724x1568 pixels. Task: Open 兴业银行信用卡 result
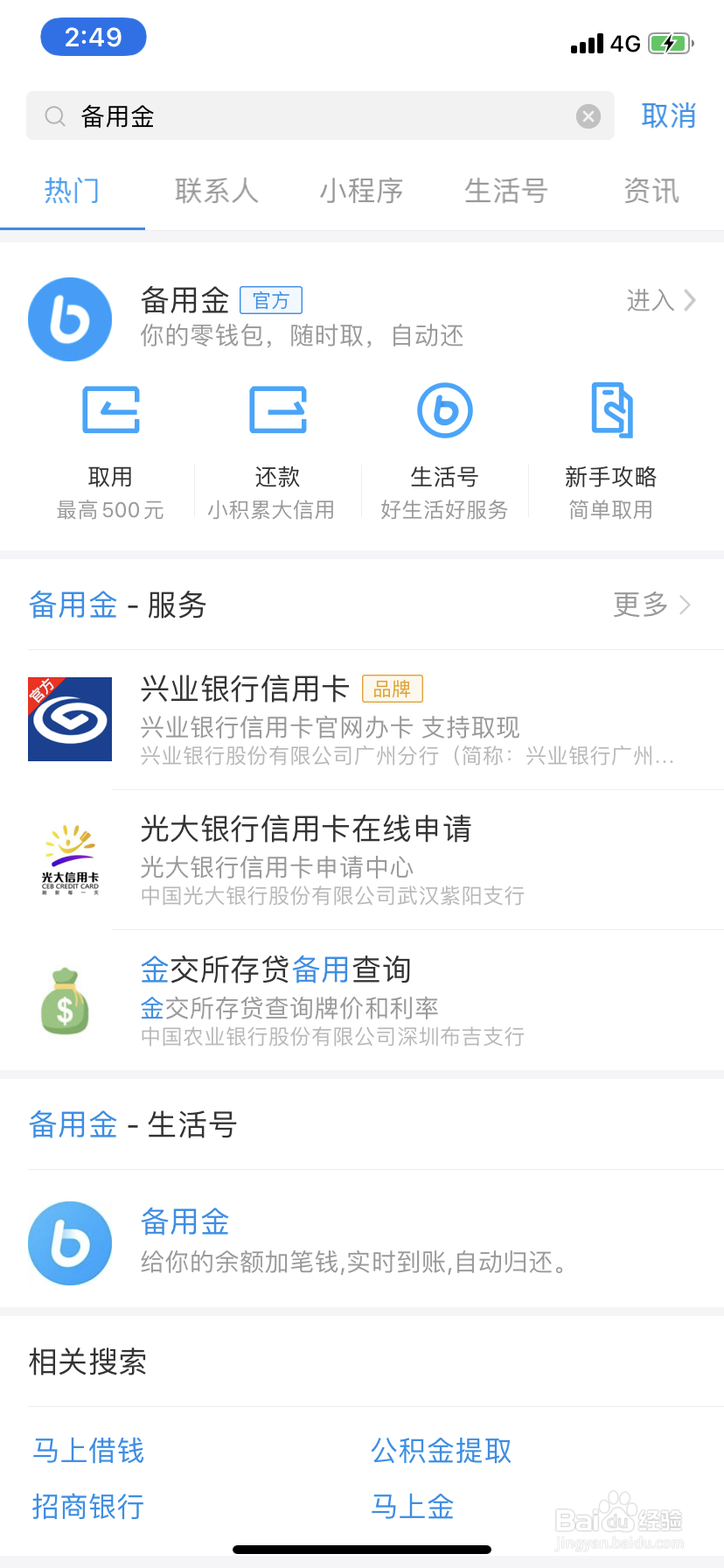[x=362, y=719]
